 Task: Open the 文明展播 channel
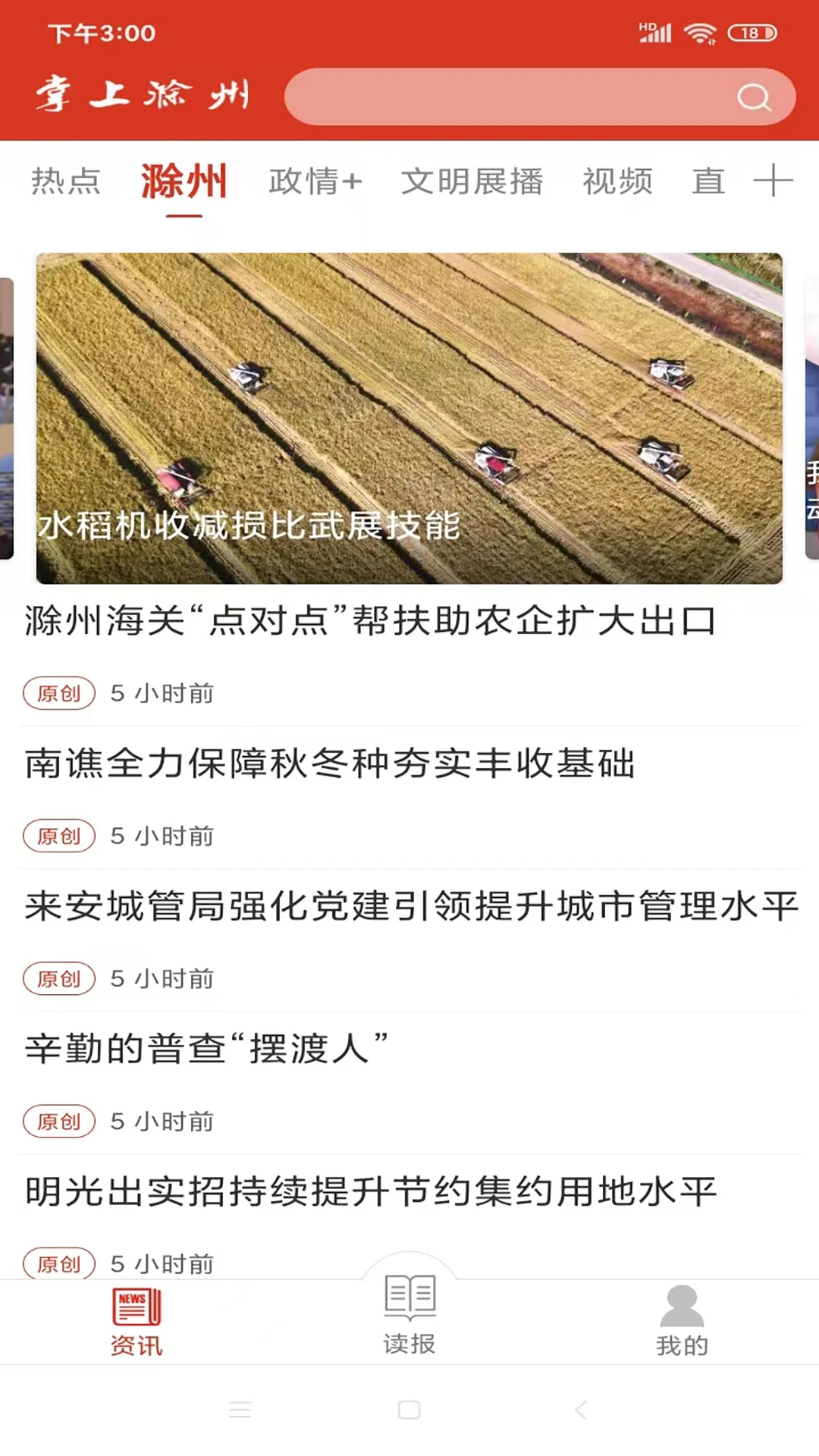point(473,181)
